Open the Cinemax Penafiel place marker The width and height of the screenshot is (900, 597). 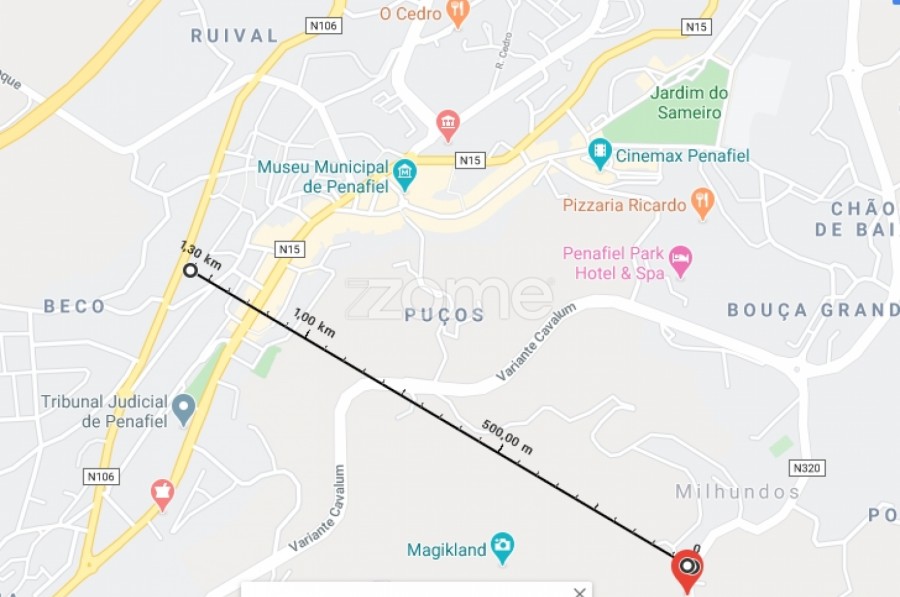[x=600, y=154]
